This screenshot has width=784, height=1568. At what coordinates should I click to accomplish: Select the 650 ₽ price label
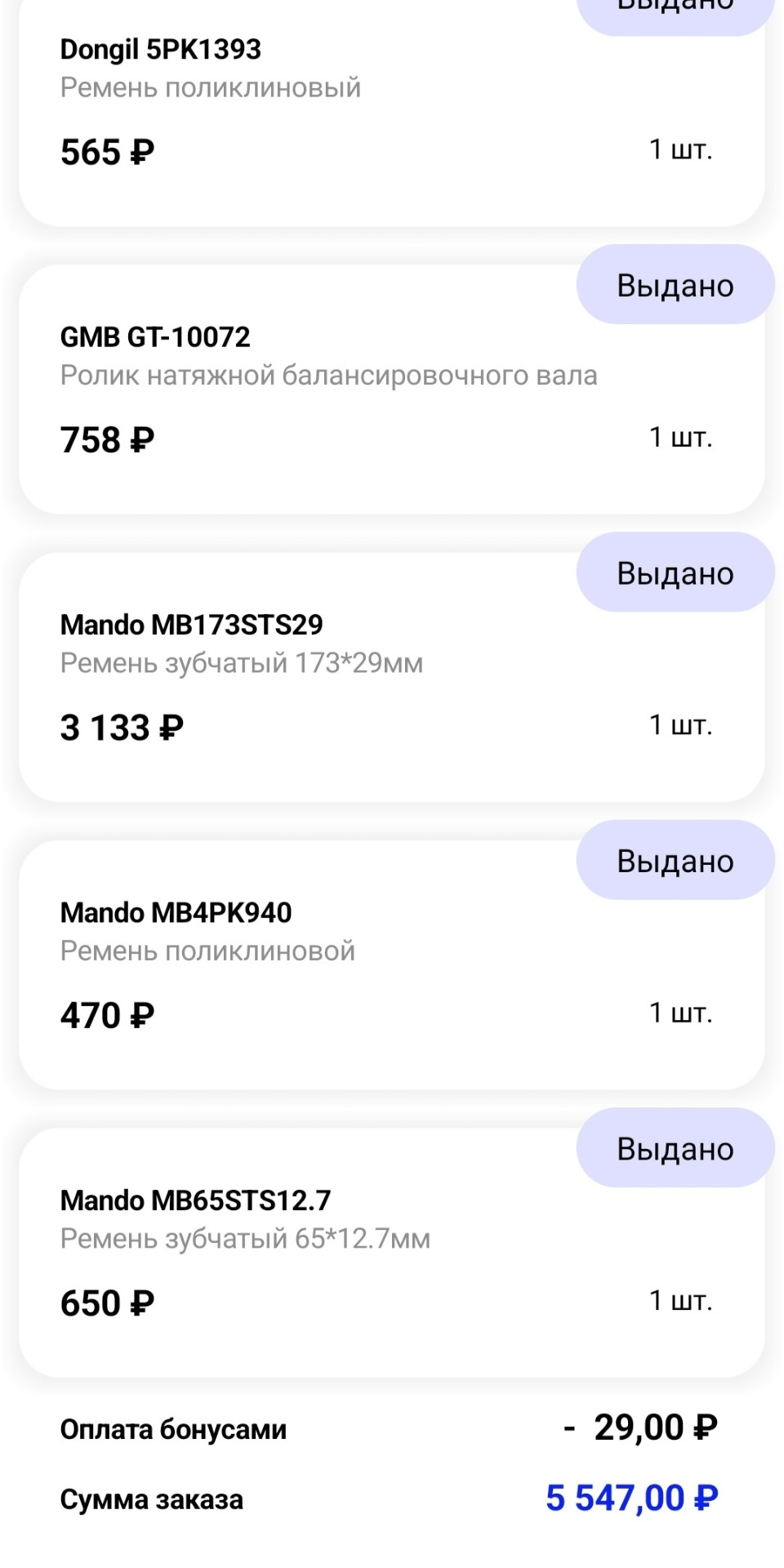105,1303
